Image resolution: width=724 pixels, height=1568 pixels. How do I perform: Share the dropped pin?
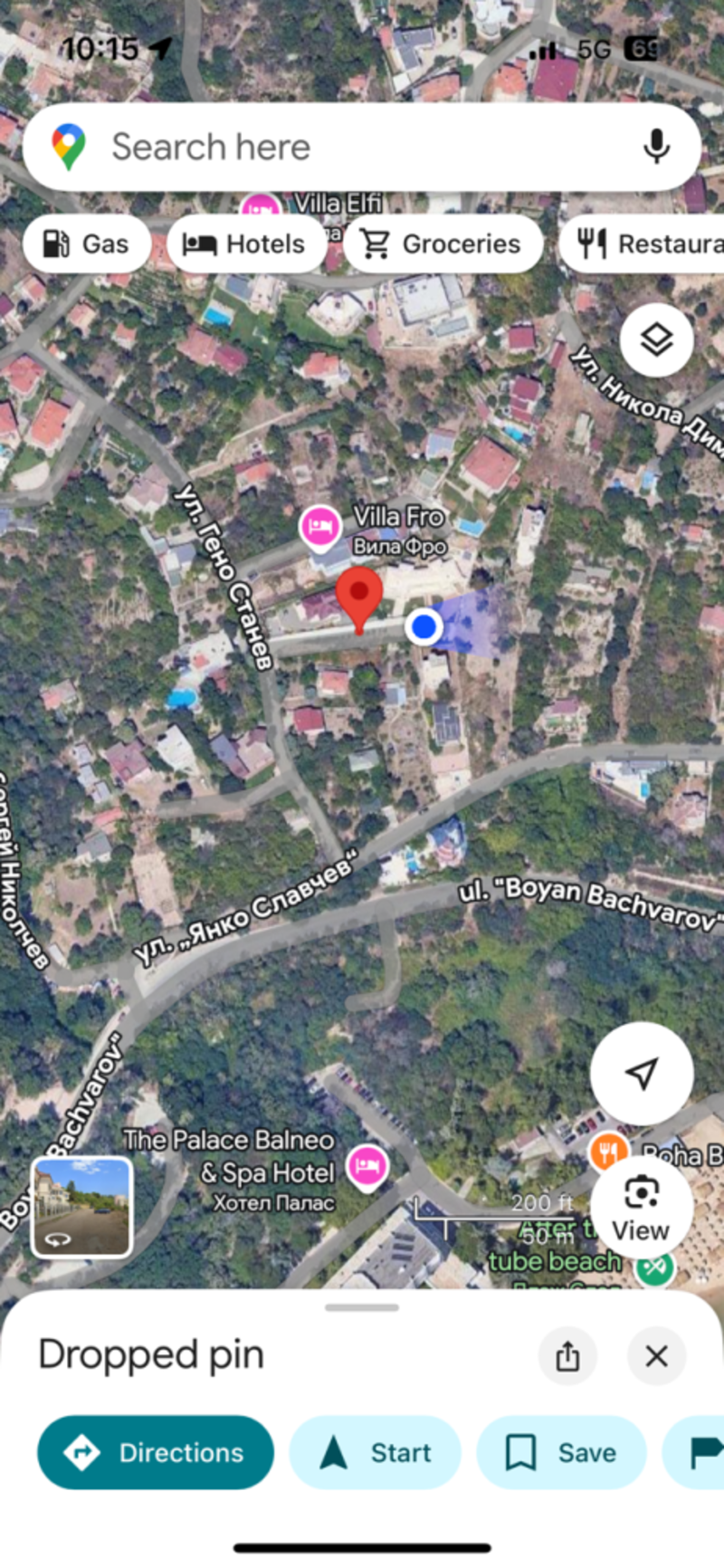(x=567, y=1356)
